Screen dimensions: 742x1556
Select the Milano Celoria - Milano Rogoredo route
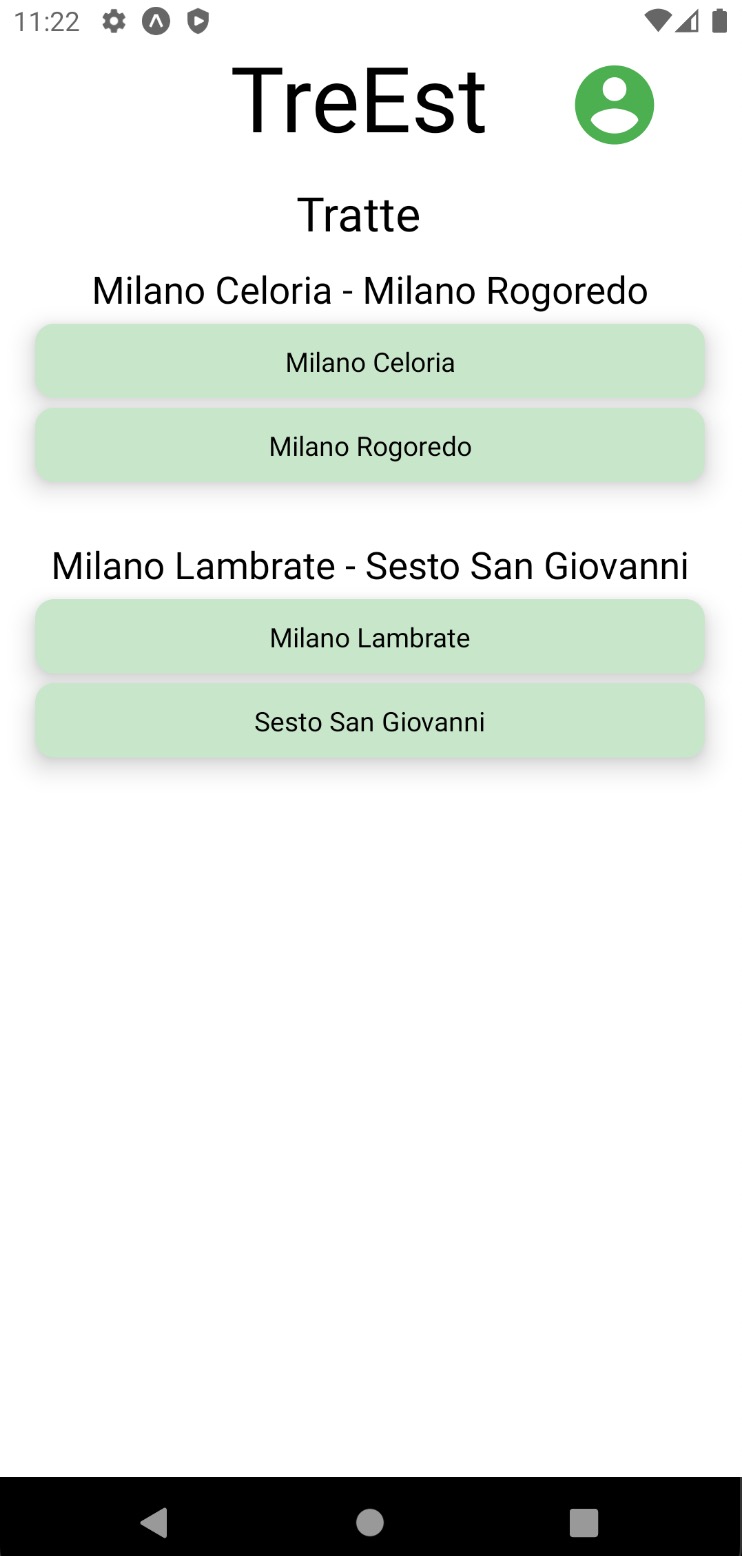[x=370, y=290]
